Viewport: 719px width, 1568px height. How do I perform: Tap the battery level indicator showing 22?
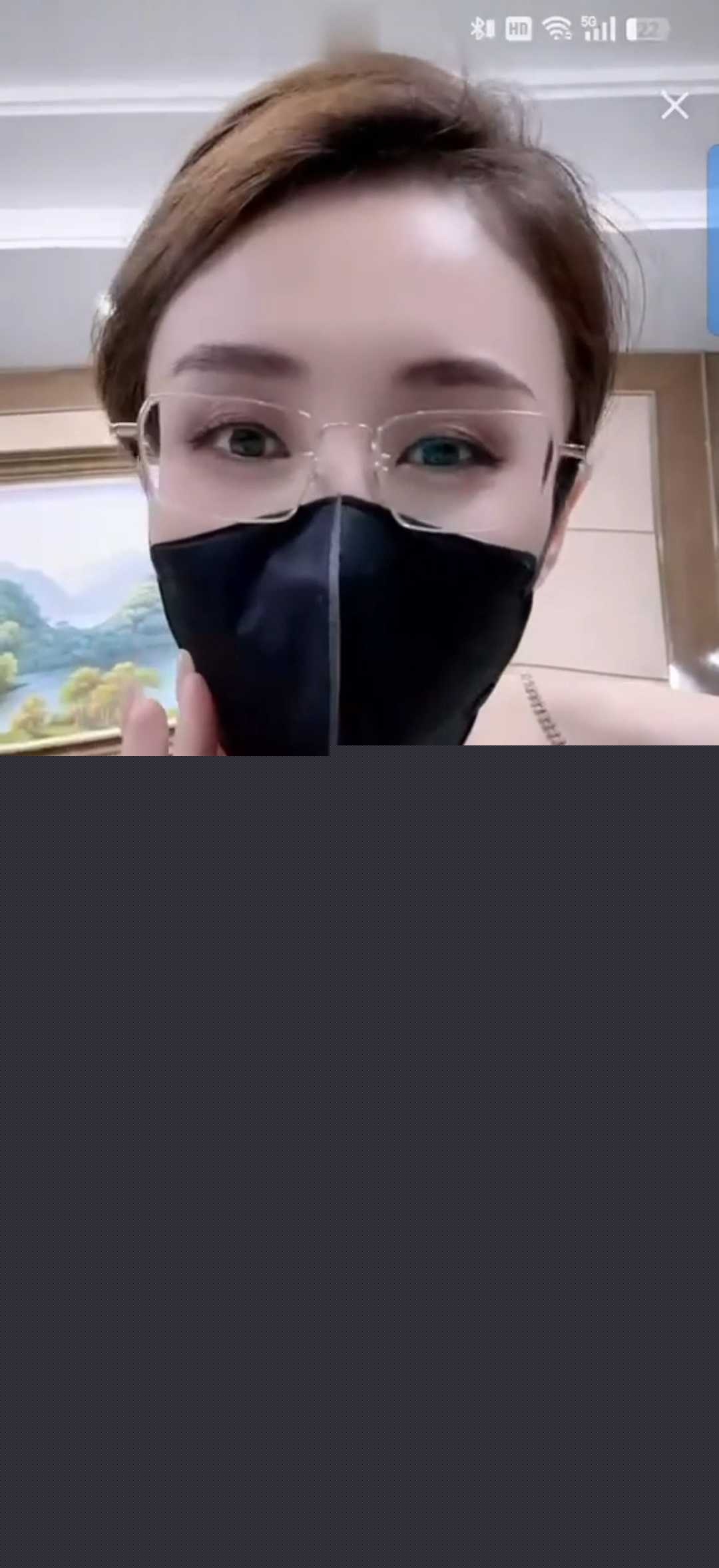coord(644,28)
